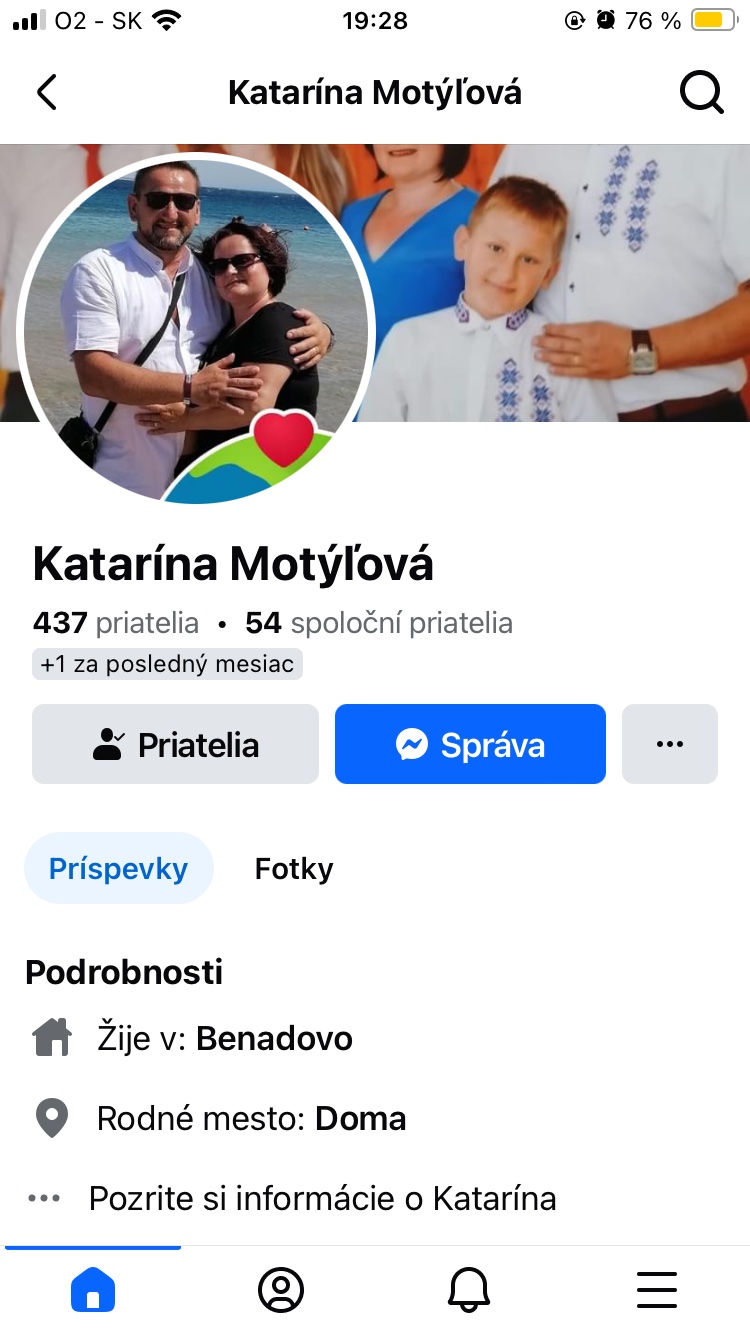Open search on Katarína's profile
The width and height of the screenshot is (750, 1334).
click(x=701, y=93)
